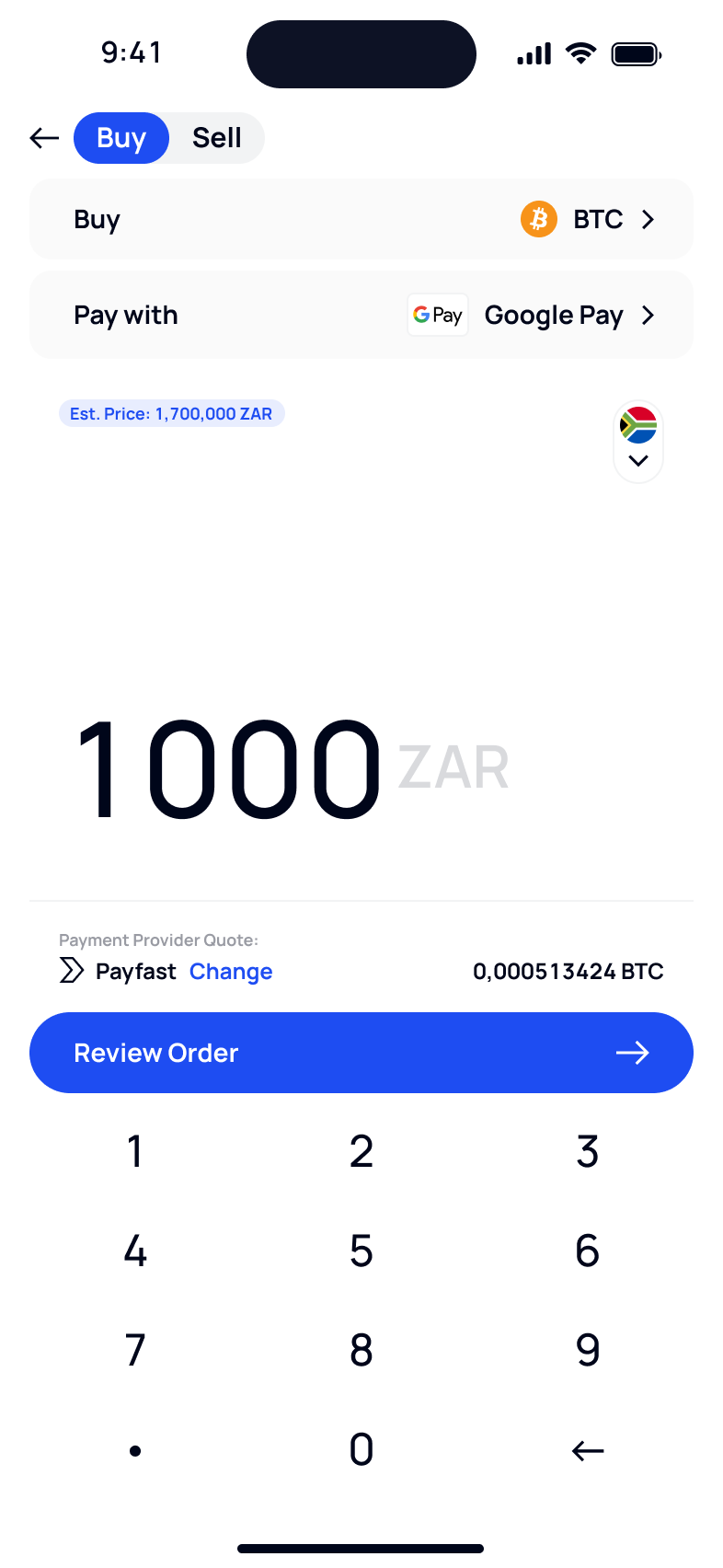Screen dimensions: 723x1568
Task: Switch to the Sell segment
Action: click(217, 138)
